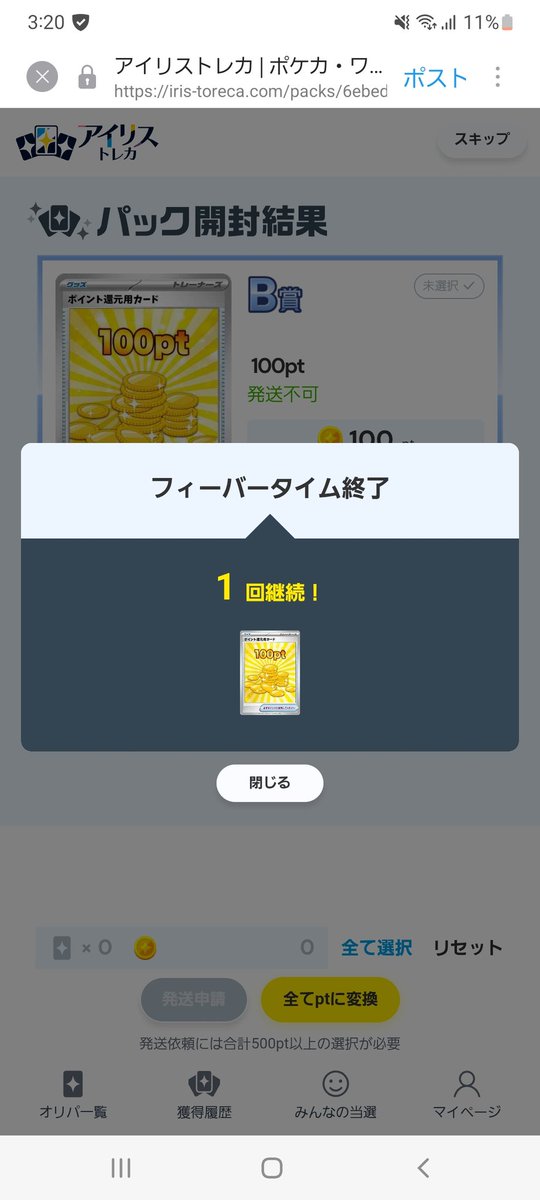The width and height of the screenshot is (540, 1200).
Task: Open the browser overflow menu
Action: [x=497, y=77]
